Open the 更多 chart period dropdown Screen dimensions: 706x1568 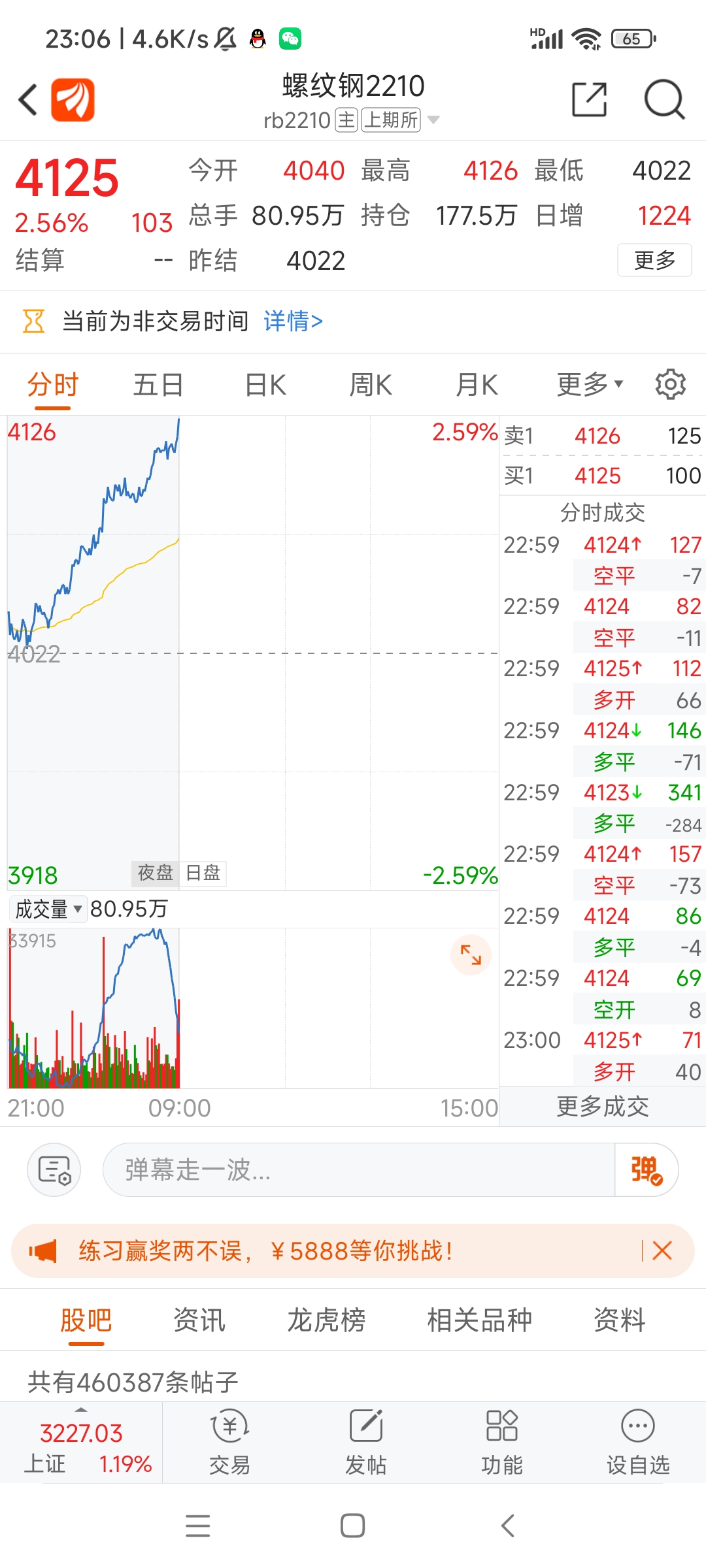click(x=590, y=385)
